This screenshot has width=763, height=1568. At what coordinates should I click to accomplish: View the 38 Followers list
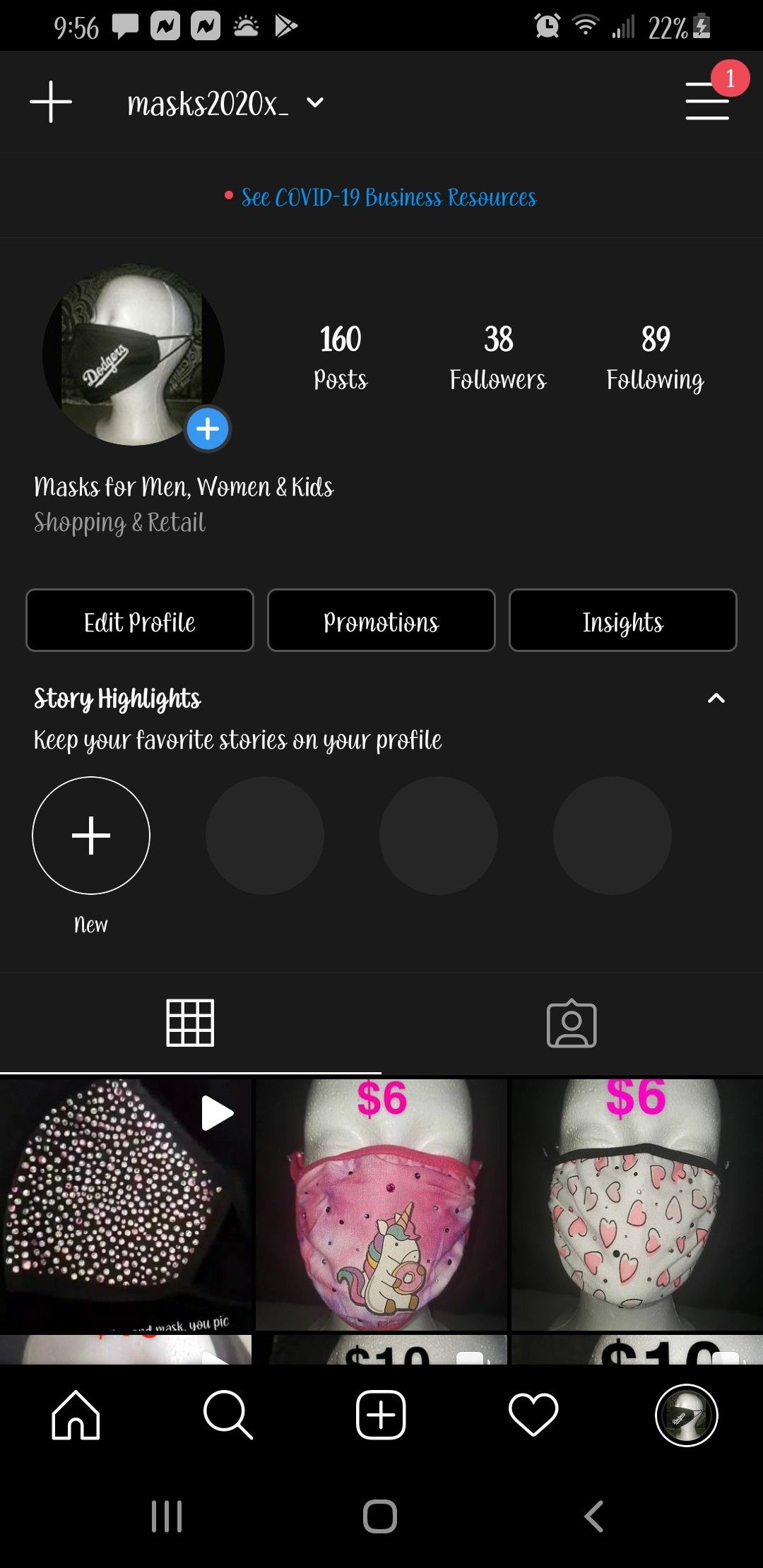tap(498, 357)
